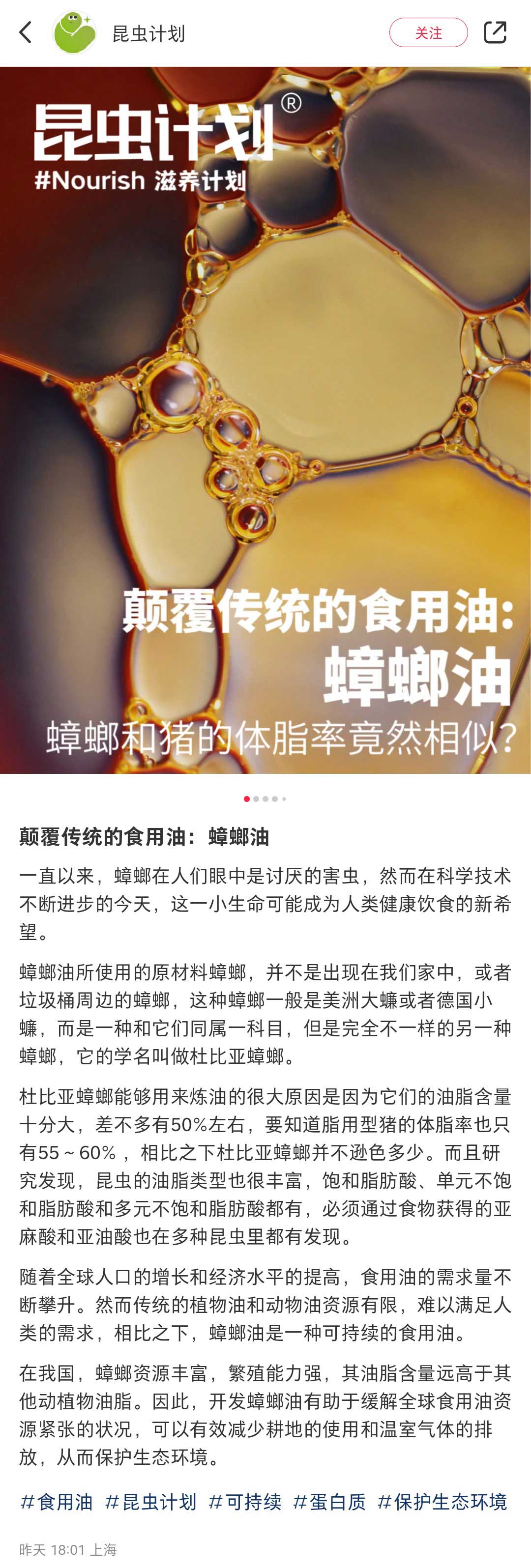Open the 蟑螂油 cover image
The height and width of the screenshot is (1568, 531).
(265, 420)
